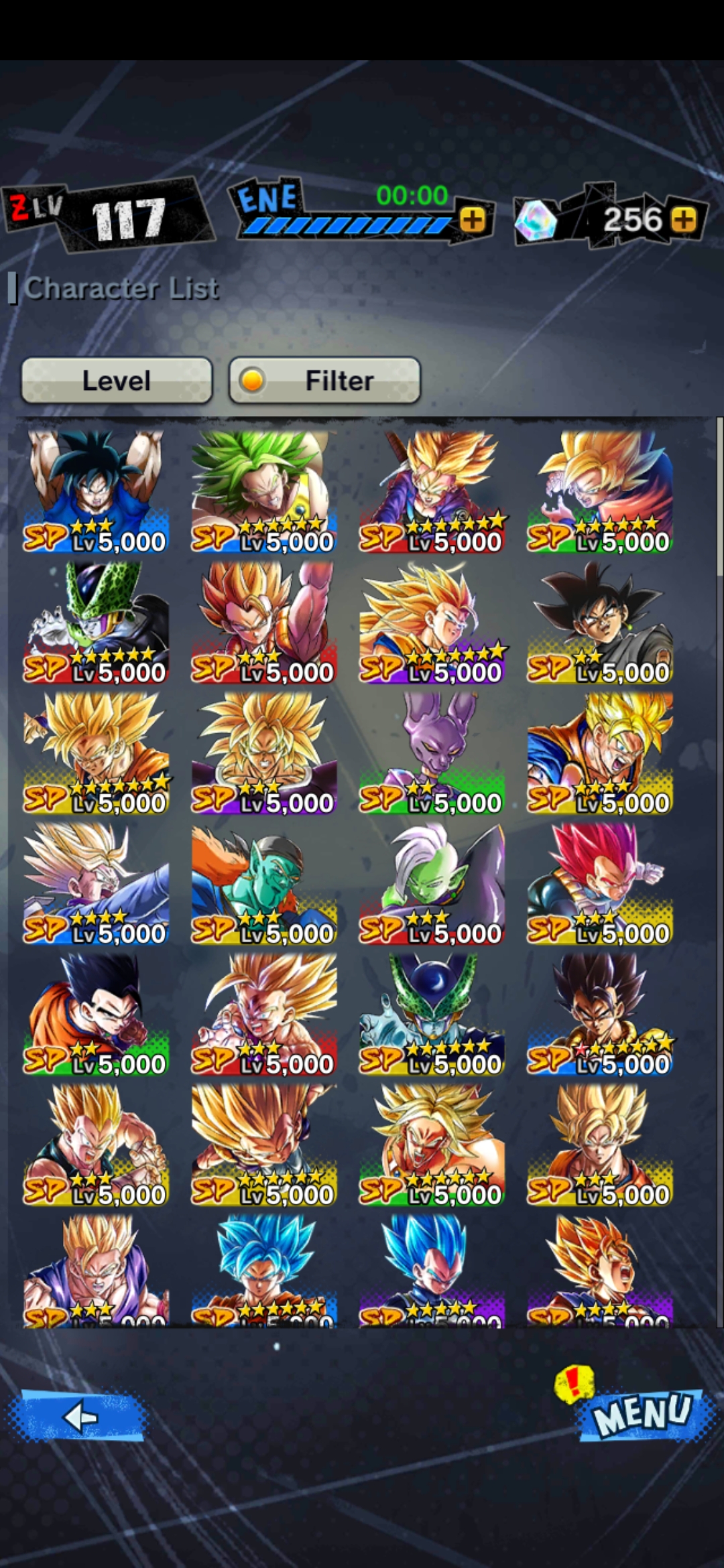
Task: Tap the plus icon to refill energy
Action: pyautogui.click(x=473, y=219)
